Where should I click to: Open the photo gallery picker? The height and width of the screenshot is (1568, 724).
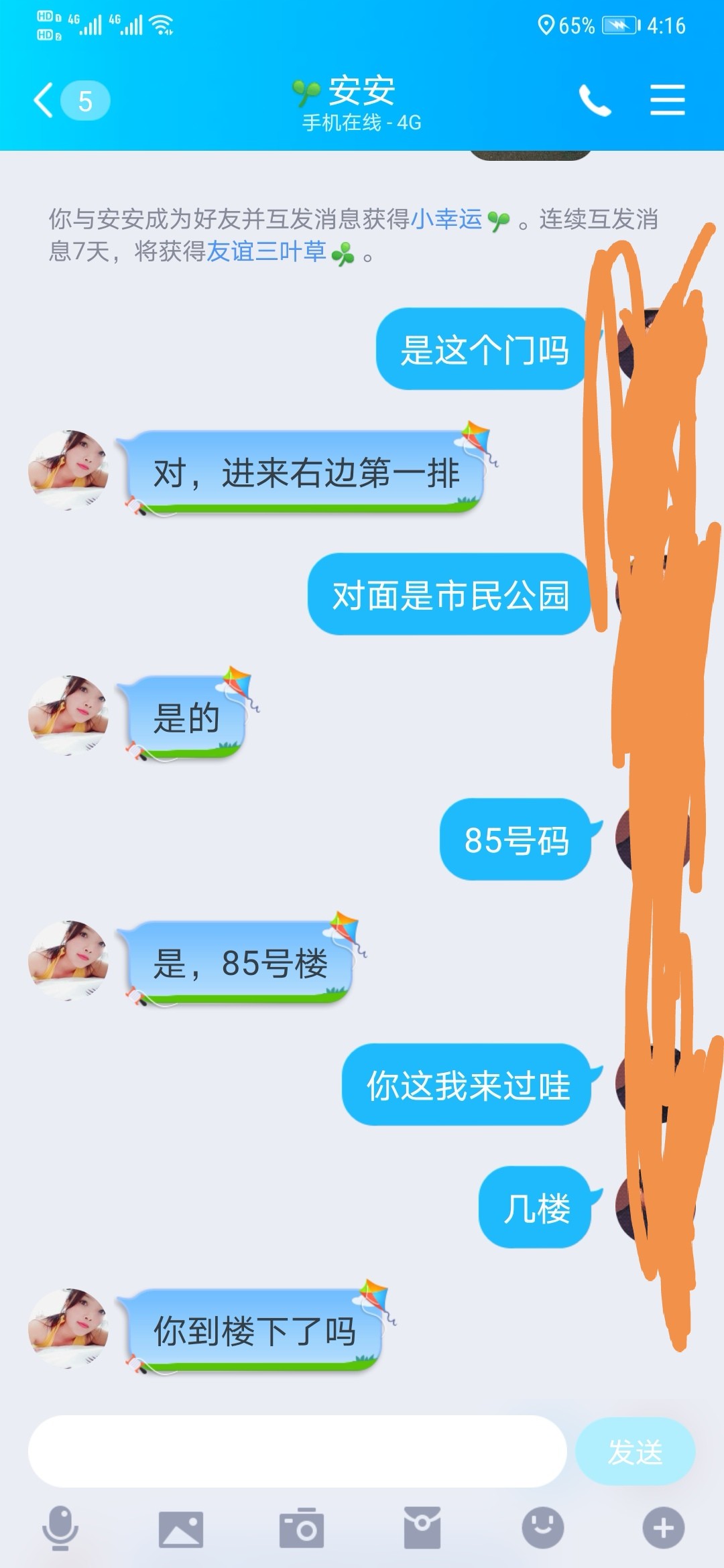180,1528
